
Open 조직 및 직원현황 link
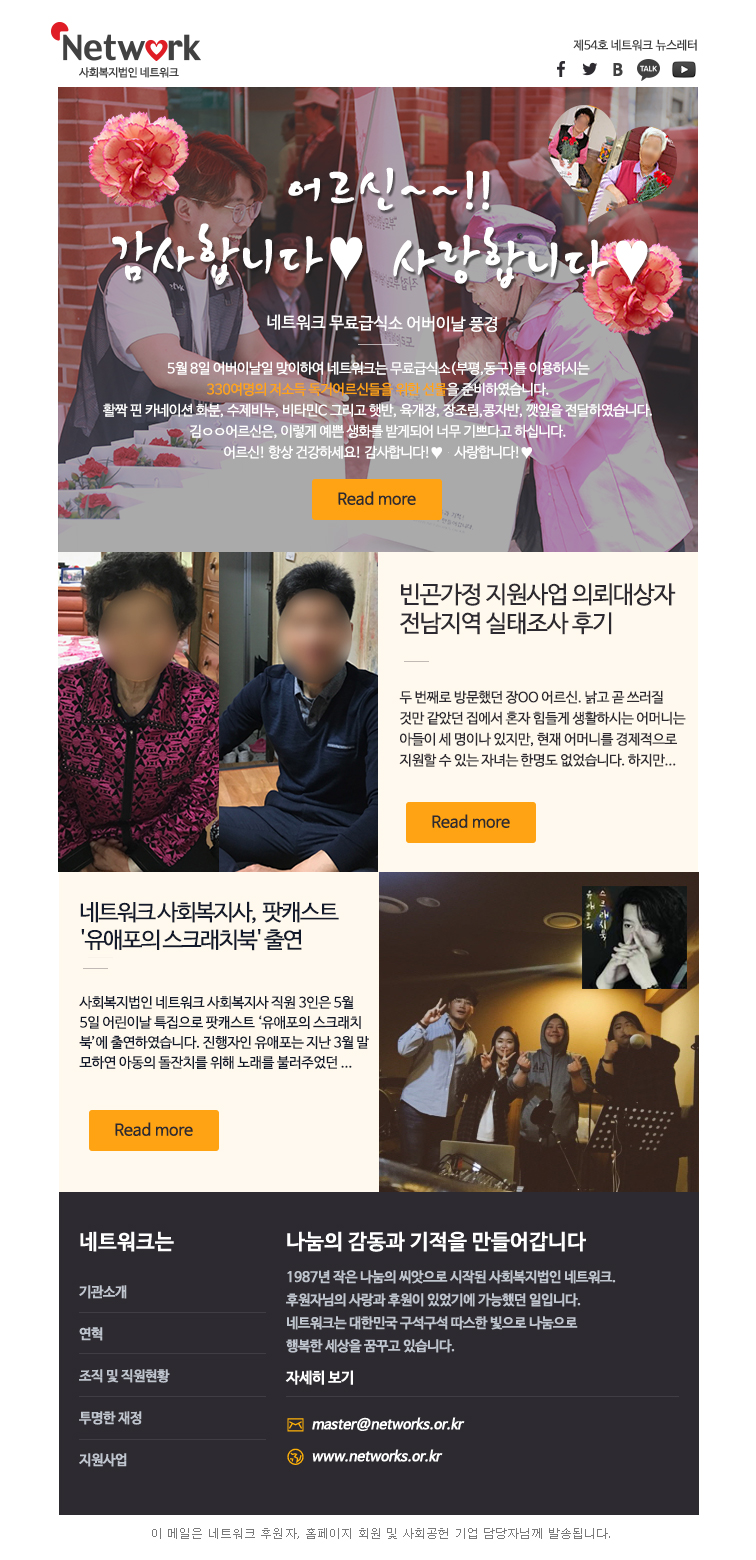pos(124,1376)
